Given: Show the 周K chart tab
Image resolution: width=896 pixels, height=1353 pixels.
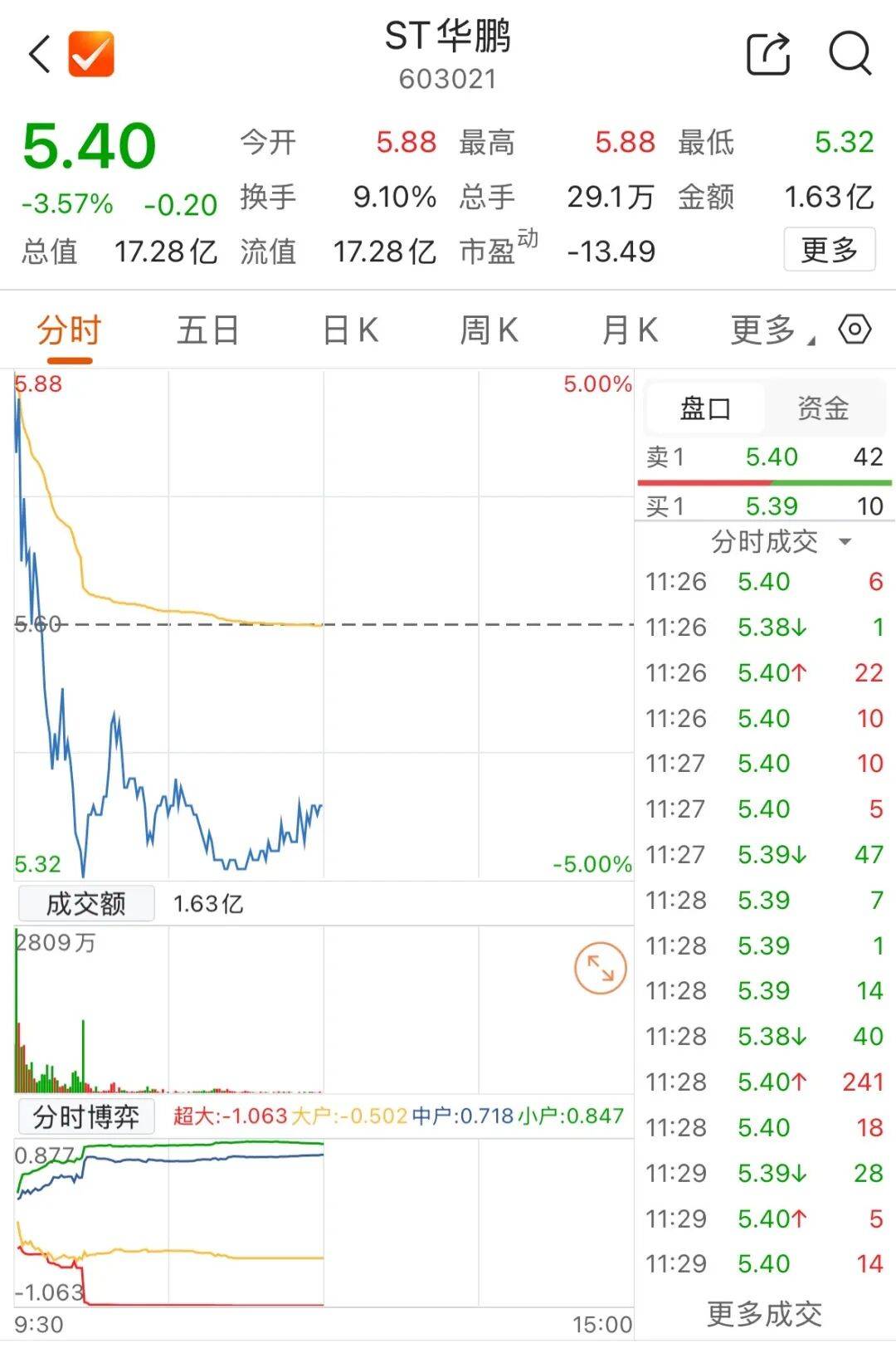Looking at the screenshot, I should click(489, 330).
